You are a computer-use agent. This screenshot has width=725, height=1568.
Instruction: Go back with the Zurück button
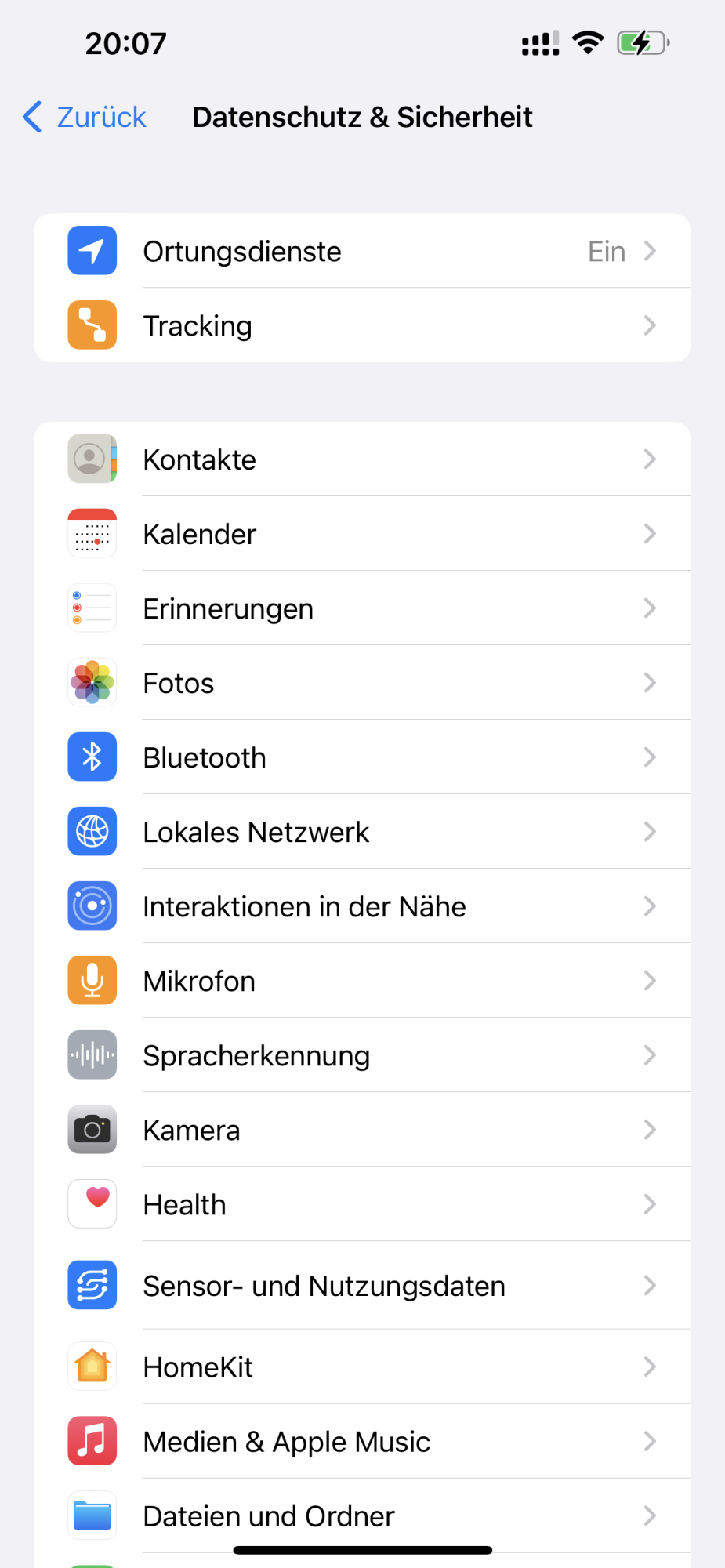pyautogui.click(x=85, y=117)
